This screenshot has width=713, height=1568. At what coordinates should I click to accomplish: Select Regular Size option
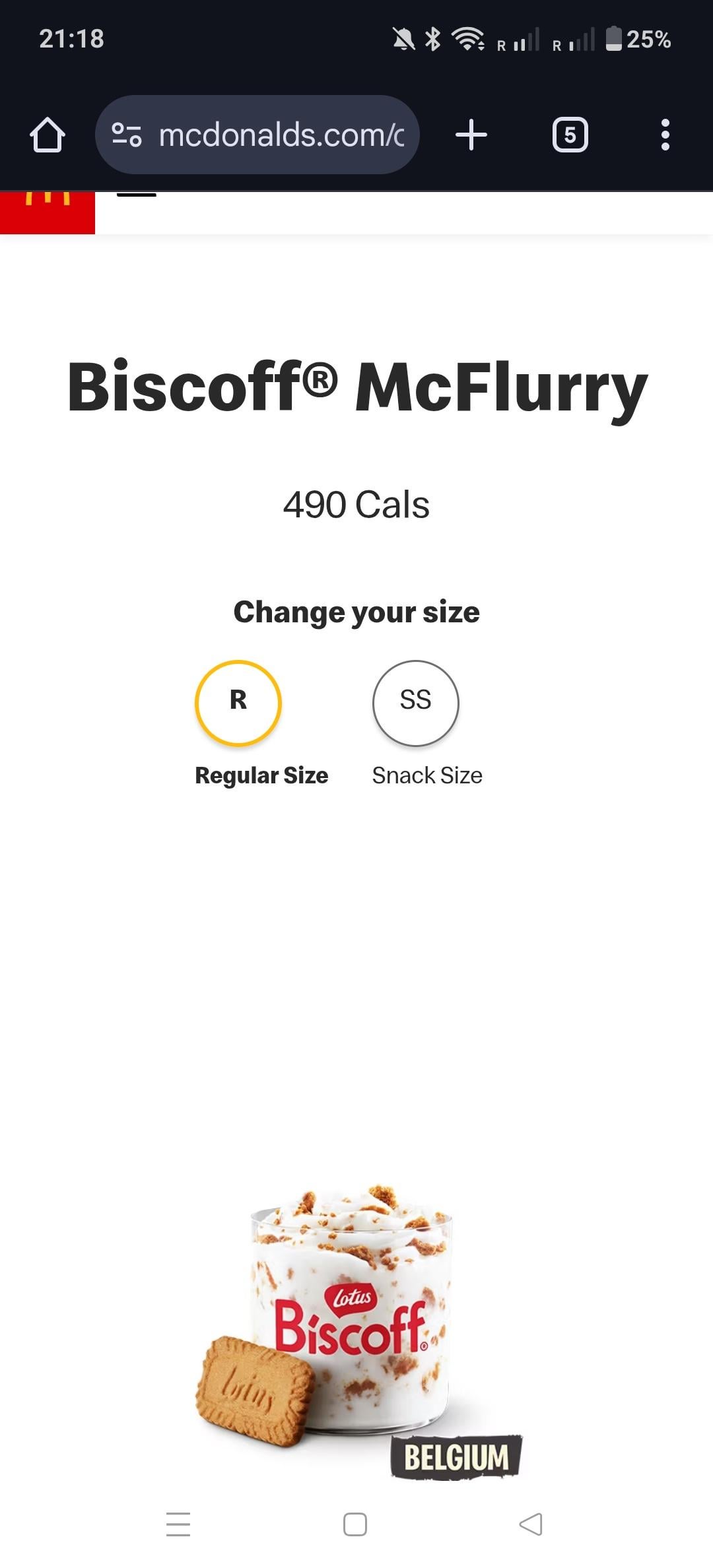(238, 703)
